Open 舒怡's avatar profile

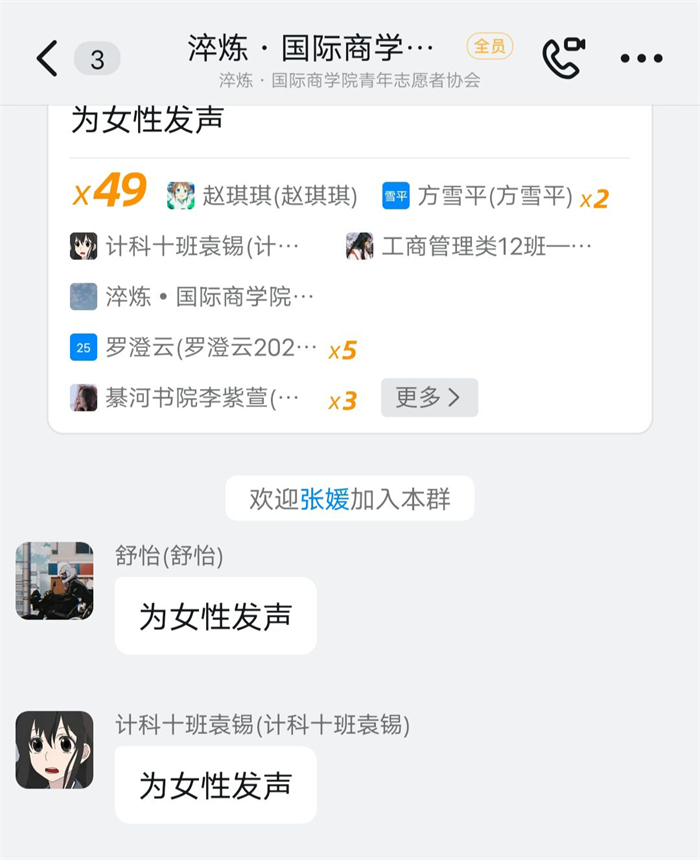pos(55,581)
